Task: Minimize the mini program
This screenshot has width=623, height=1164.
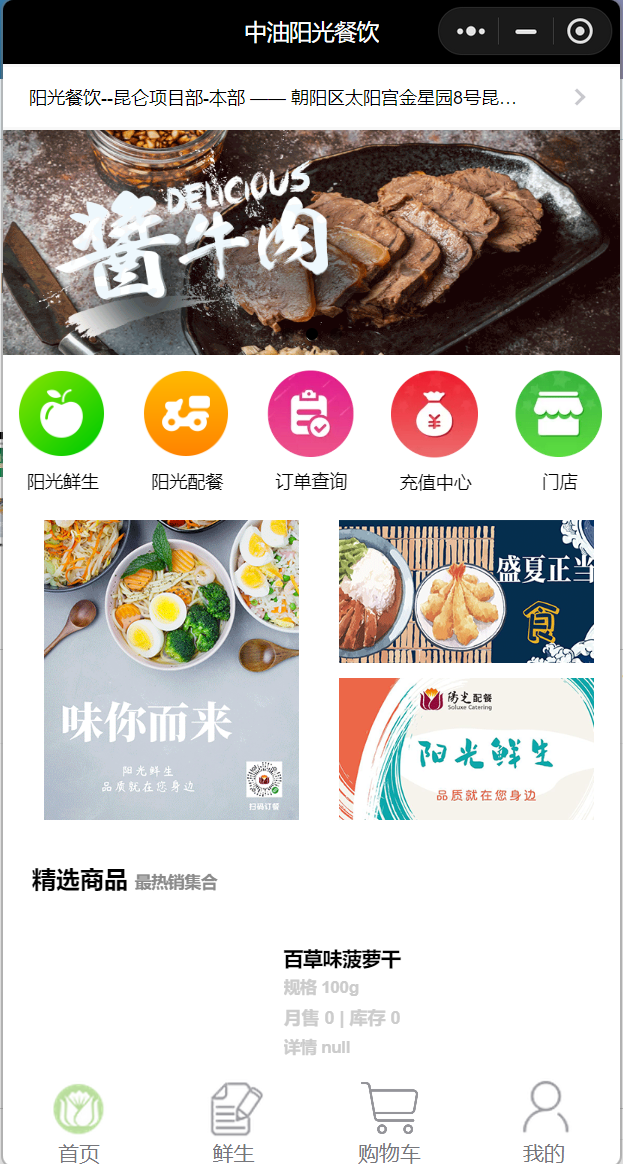Action: 526,32
